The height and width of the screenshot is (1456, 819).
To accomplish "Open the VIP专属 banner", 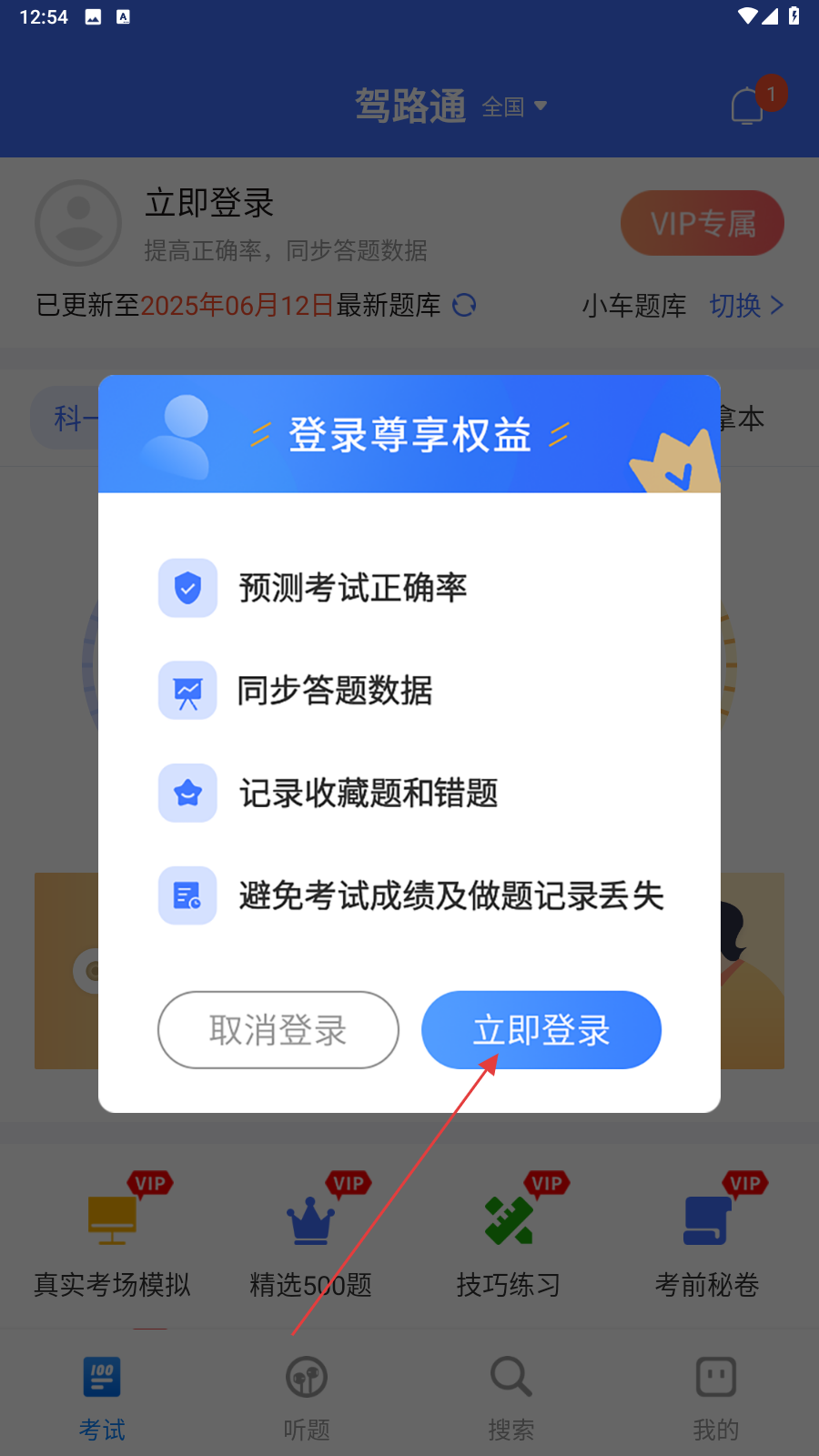I will 702,223.
